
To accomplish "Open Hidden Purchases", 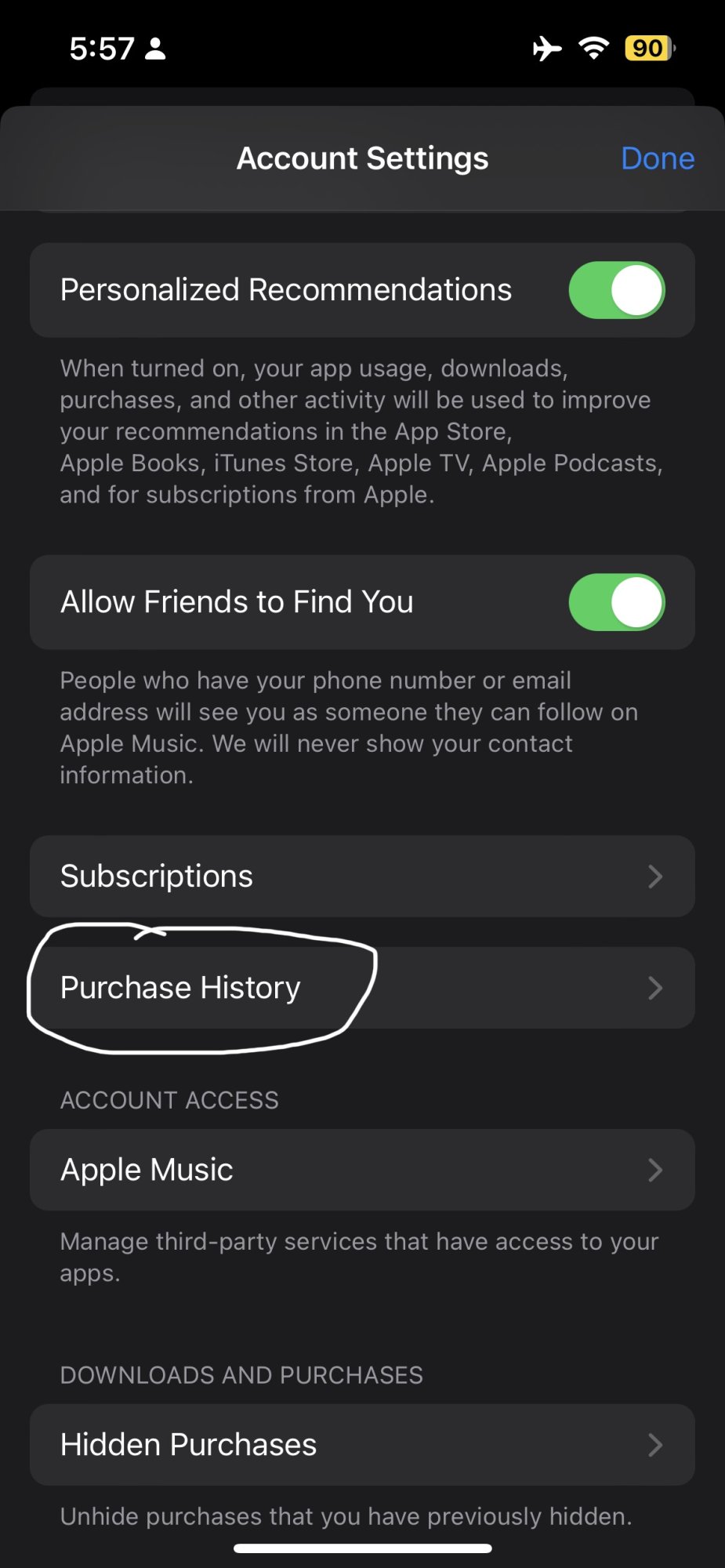I will pyautogui.click(x=362, y=1444).
